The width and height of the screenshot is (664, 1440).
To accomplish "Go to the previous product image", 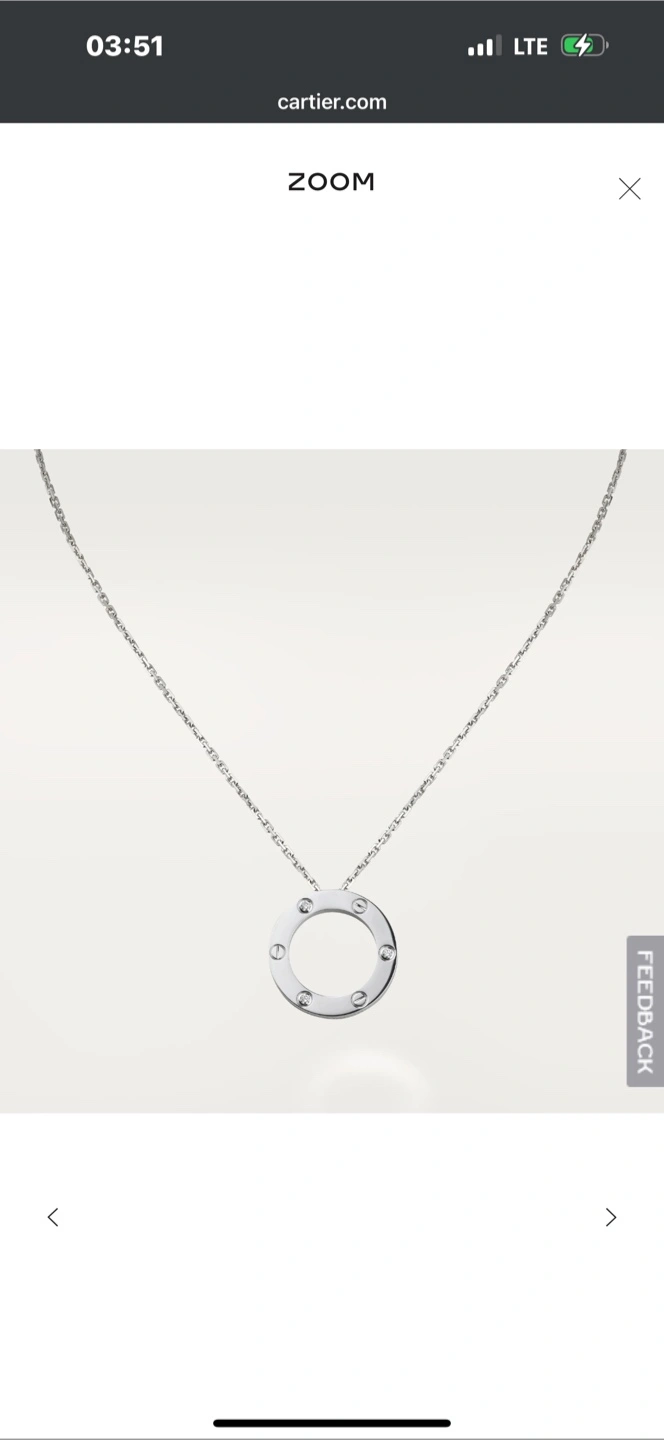I will (53, 1217).
